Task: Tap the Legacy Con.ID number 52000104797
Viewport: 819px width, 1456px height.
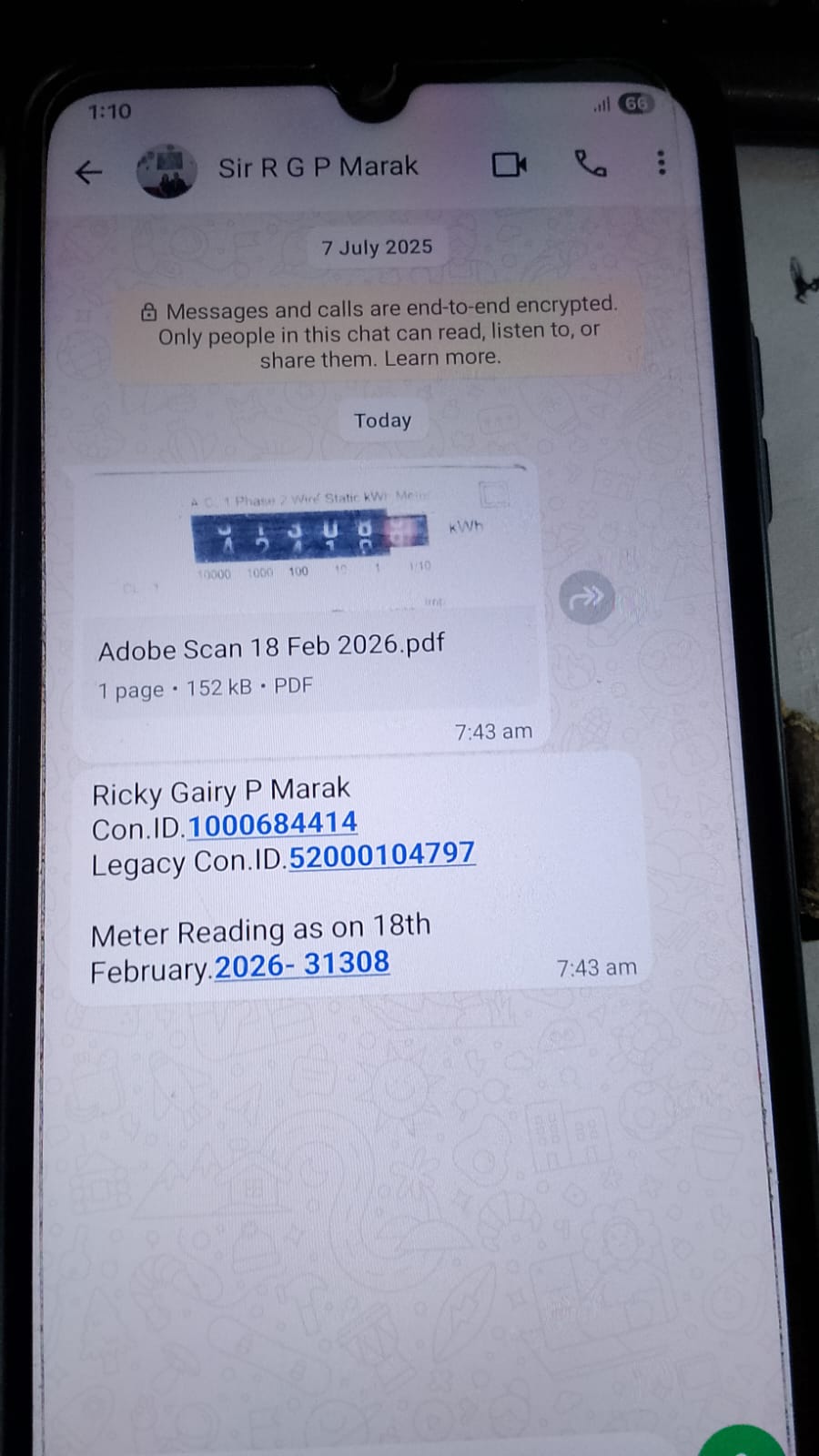Action: [381, 855]
